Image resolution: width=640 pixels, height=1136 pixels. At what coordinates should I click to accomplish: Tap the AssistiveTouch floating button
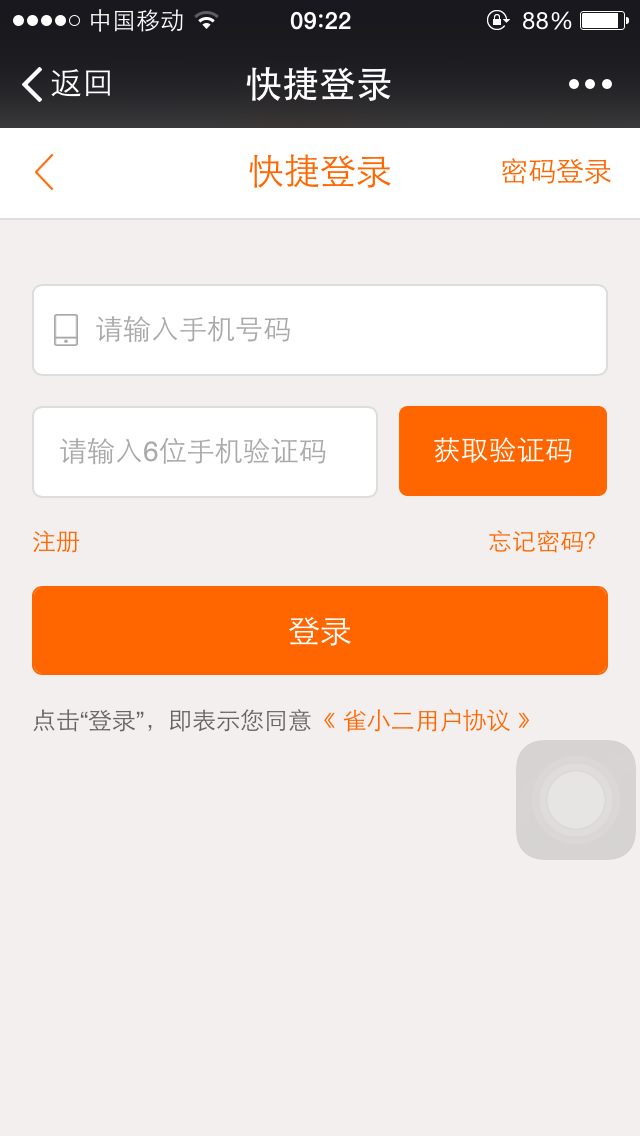point(576,800)
